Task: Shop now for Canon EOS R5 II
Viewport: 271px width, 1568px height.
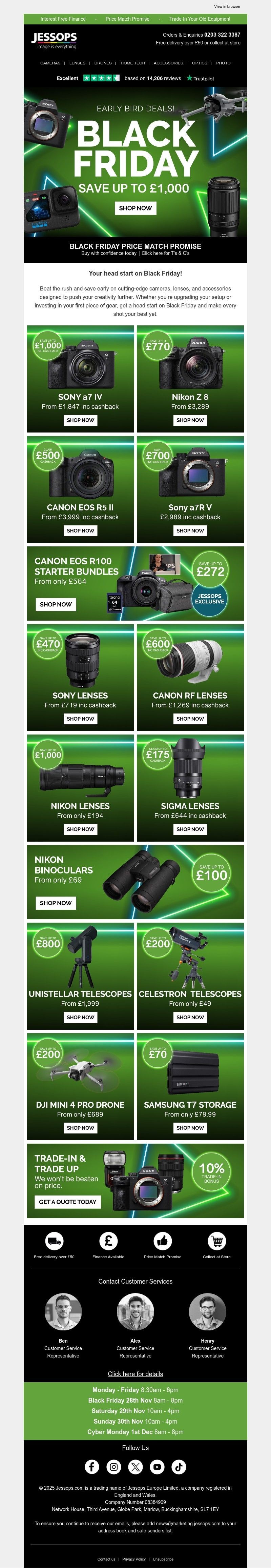Action: 80,531
